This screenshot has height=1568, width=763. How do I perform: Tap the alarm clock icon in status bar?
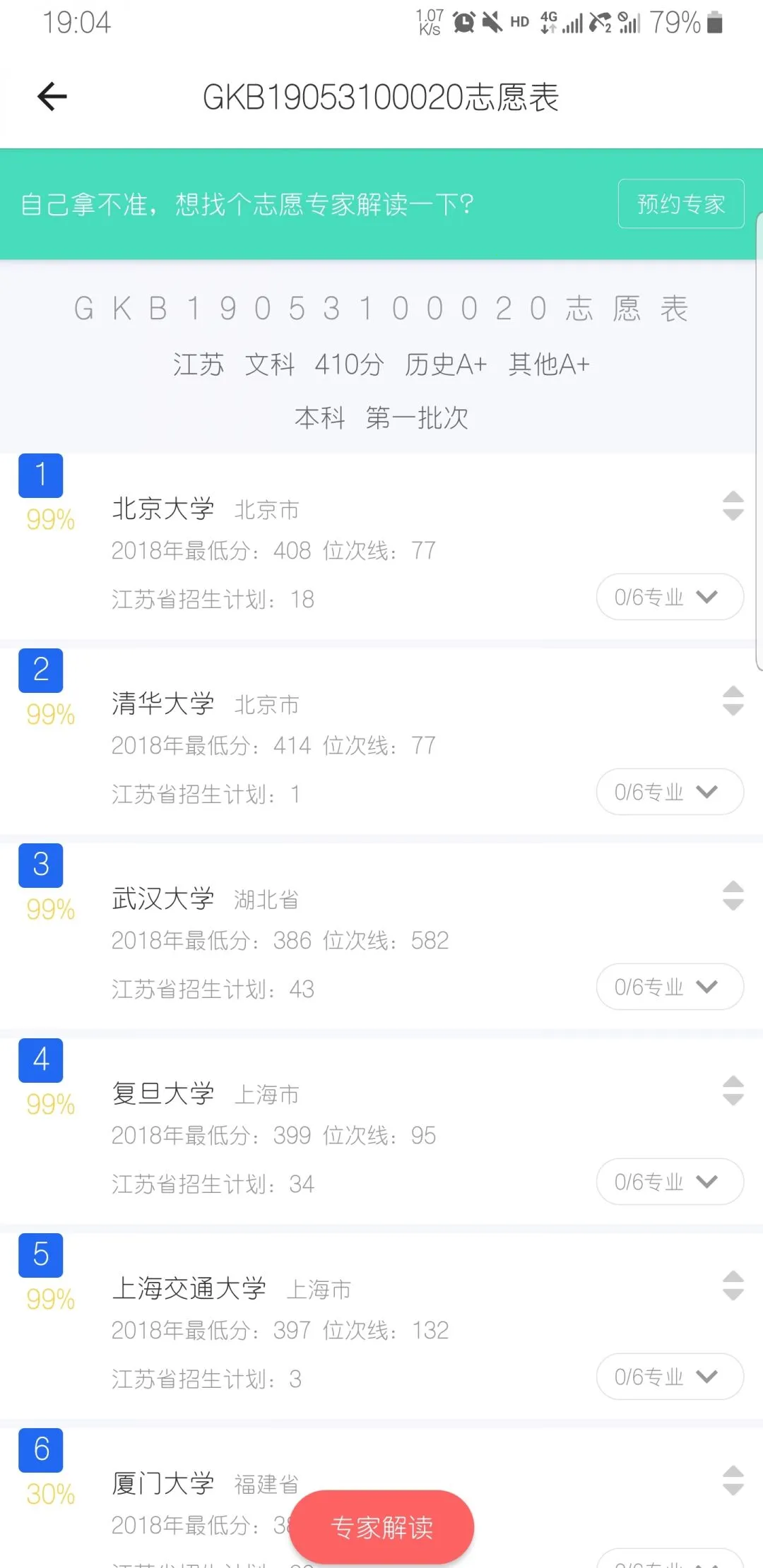pyautogui.click(x=463, y=21)
